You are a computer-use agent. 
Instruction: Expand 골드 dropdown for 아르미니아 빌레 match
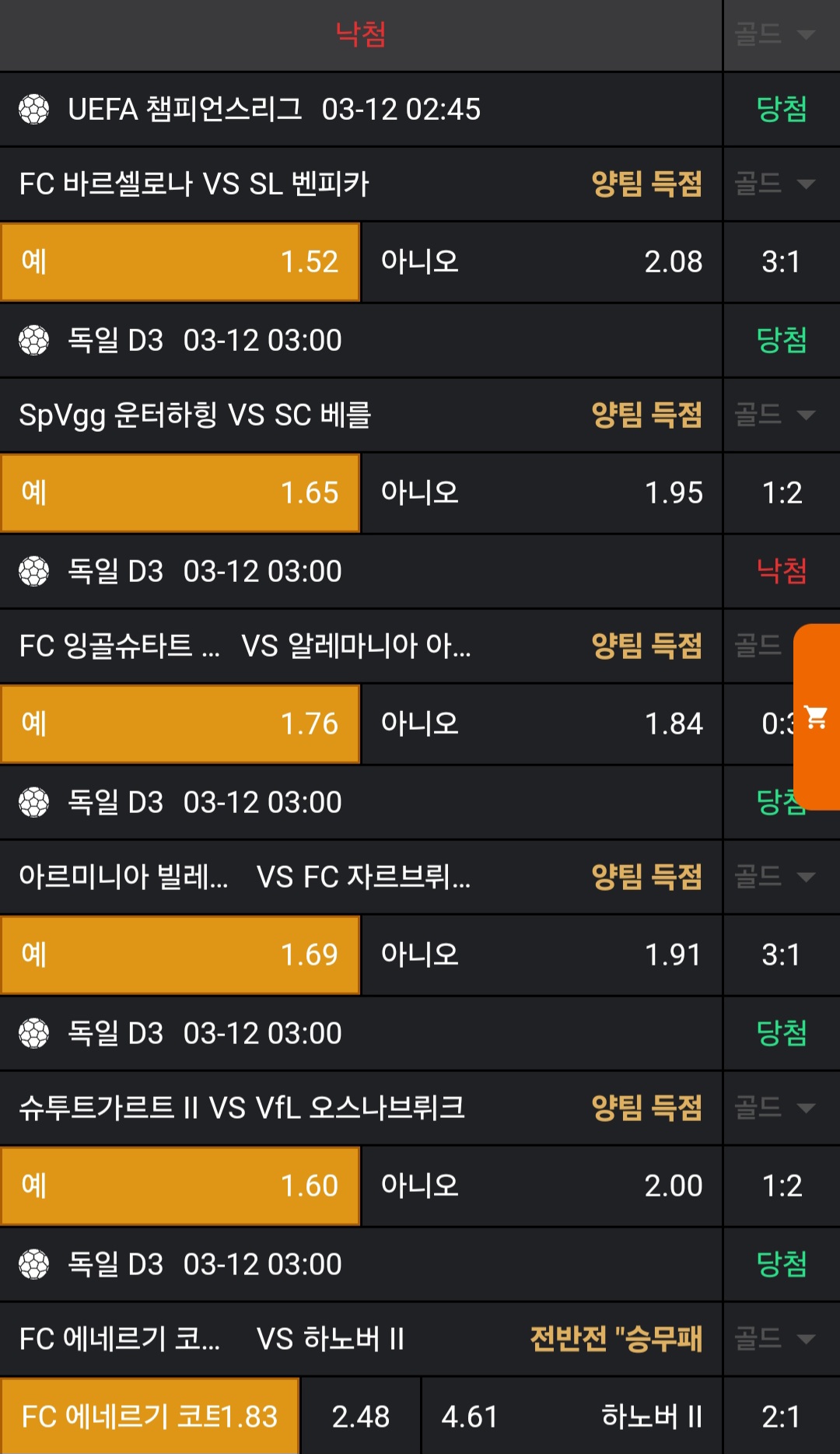pos(775,877)
